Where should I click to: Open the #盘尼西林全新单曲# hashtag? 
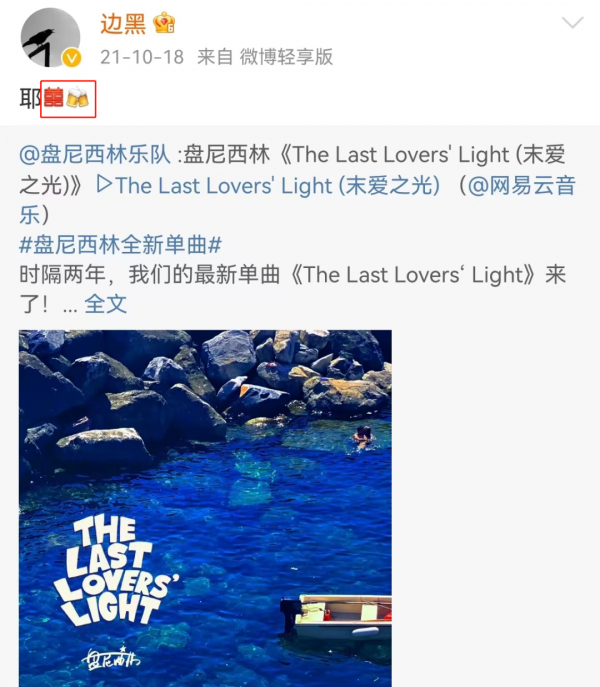(x=120, y=245)
